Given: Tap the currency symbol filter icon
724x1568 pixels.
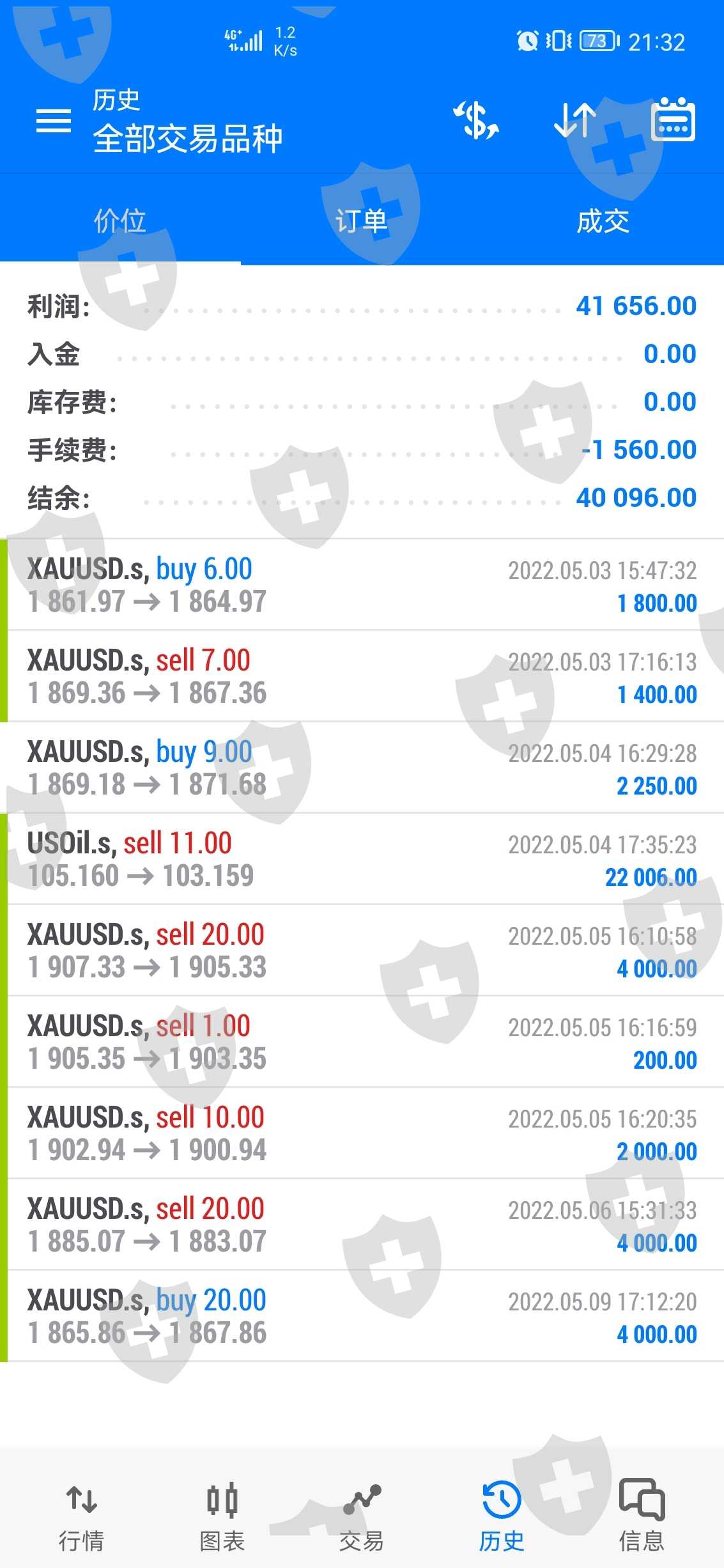Looking at the screenshot, I should [x=476, y=120].
